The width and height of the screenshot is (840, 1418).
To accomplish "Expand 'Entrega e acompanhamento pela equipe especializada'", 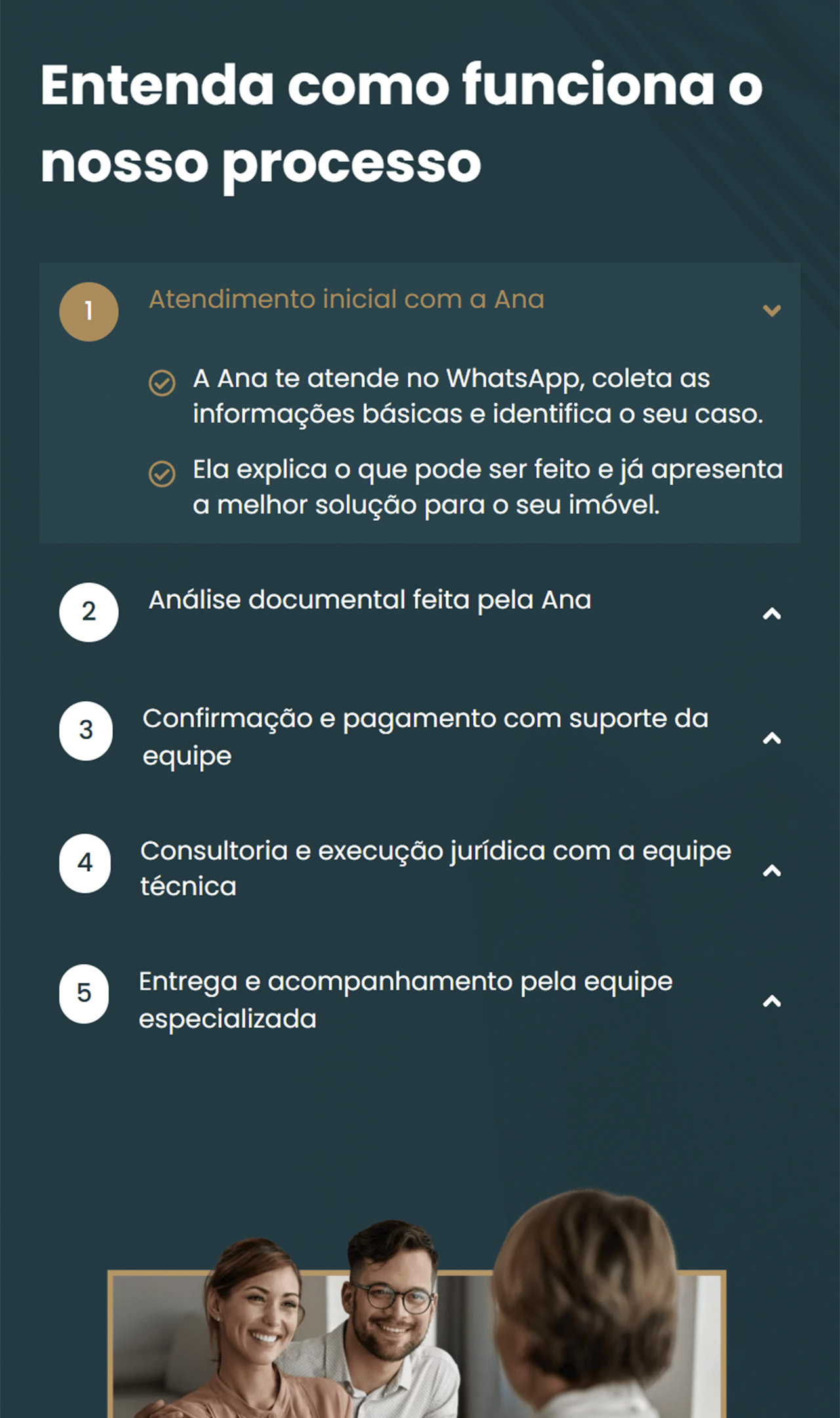I will point(419,1000).
